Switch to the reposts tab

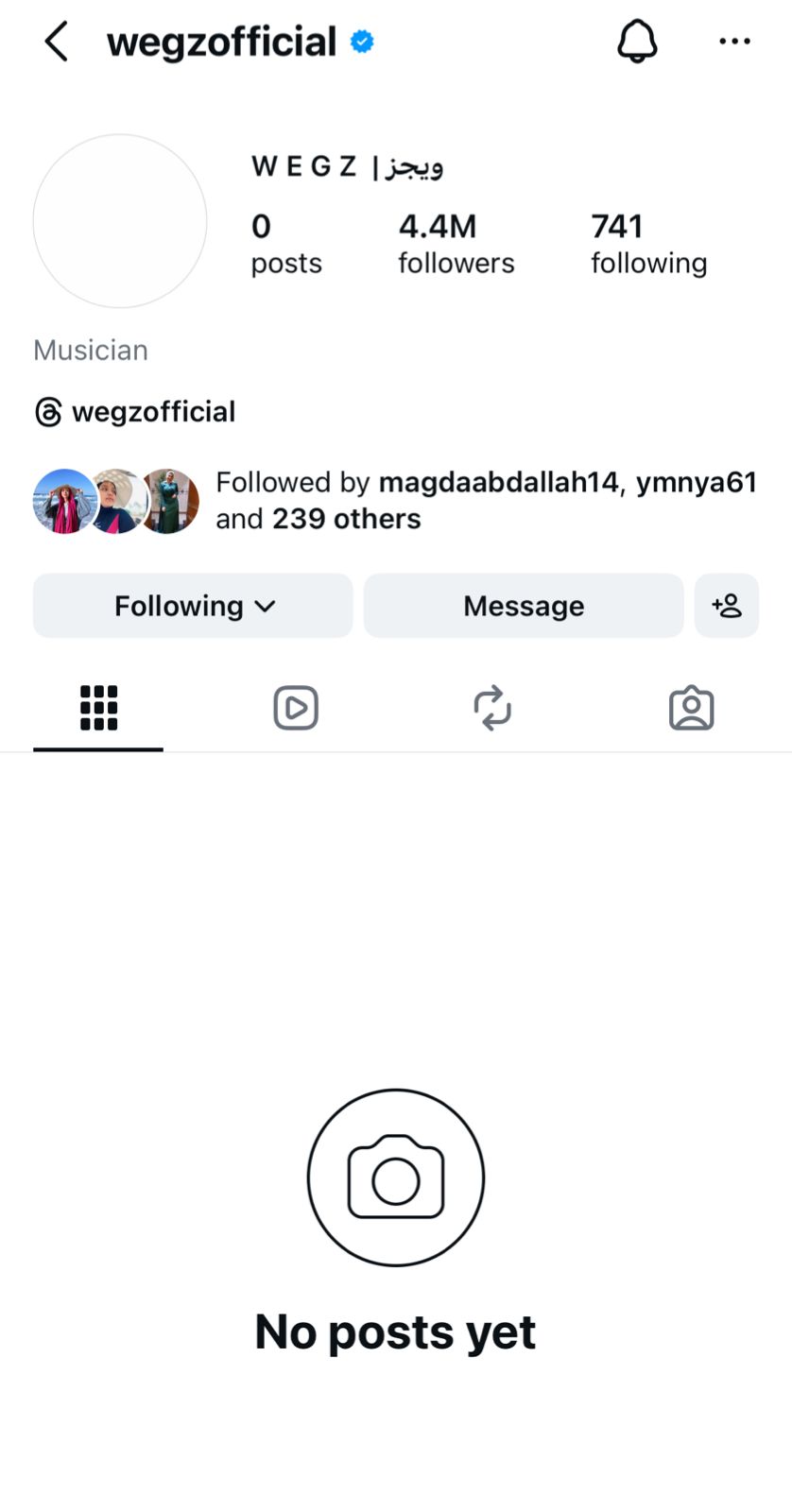click(x=492, y=709)
